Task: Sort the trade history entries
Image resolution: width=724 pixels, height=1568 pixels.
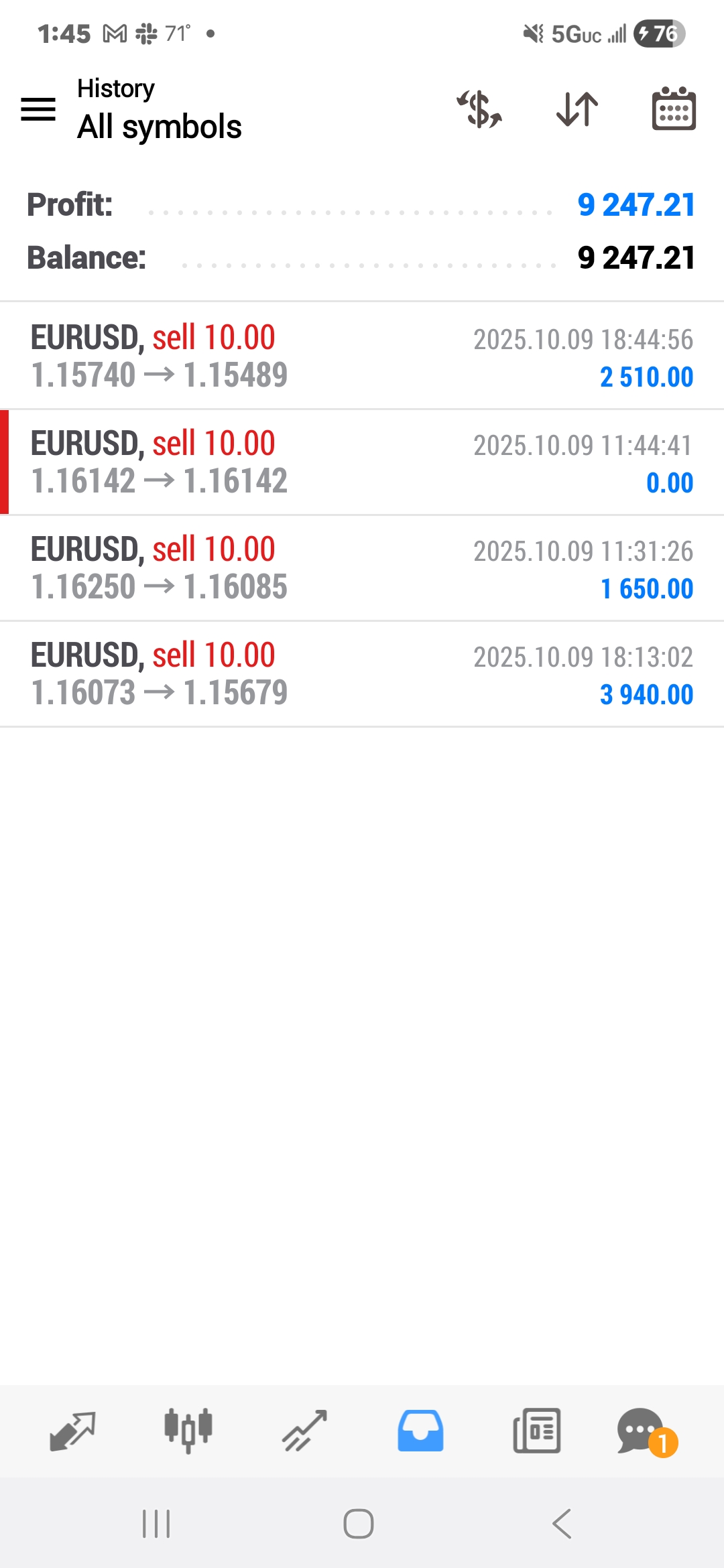Action: coord(577,109)
